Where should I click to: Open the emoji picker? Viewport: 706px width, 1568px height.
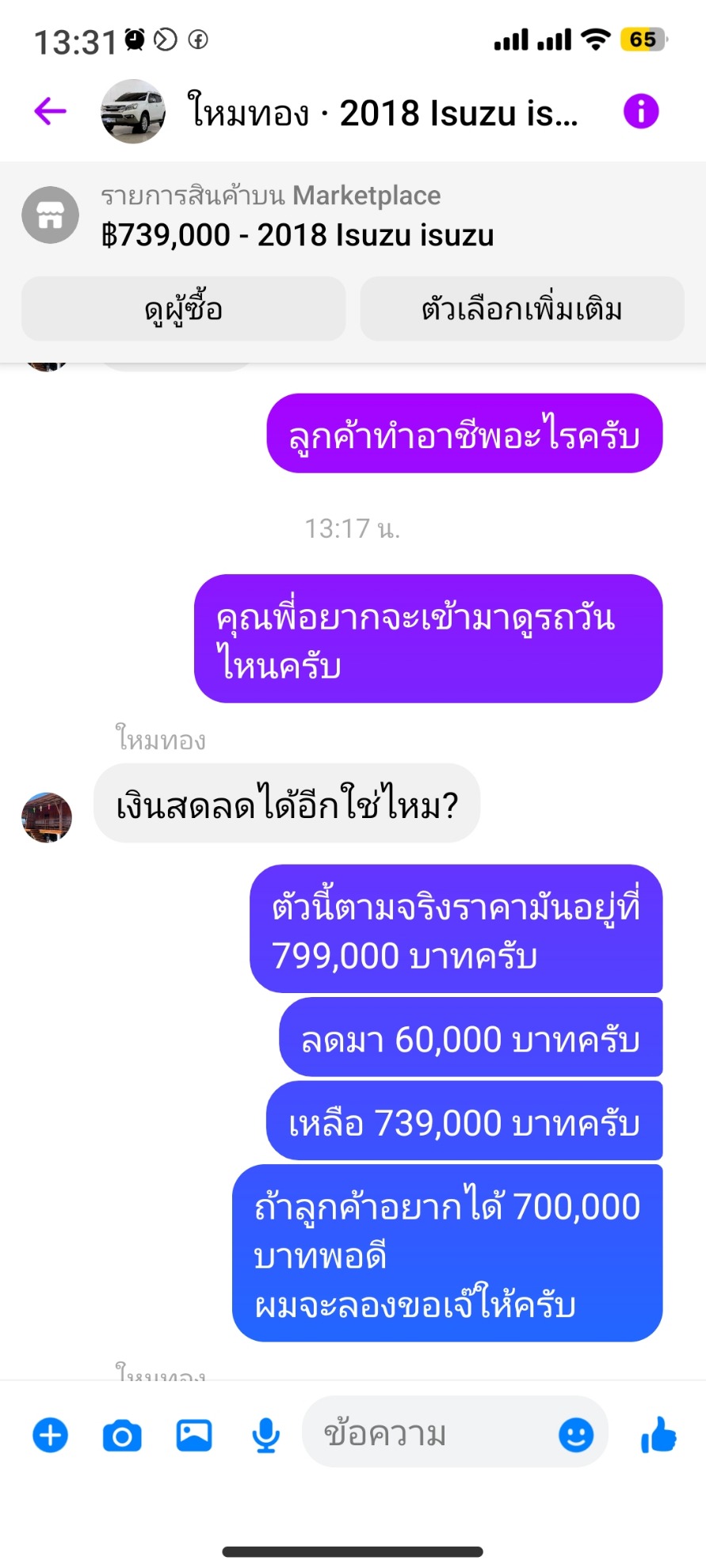pos(576,1434)
